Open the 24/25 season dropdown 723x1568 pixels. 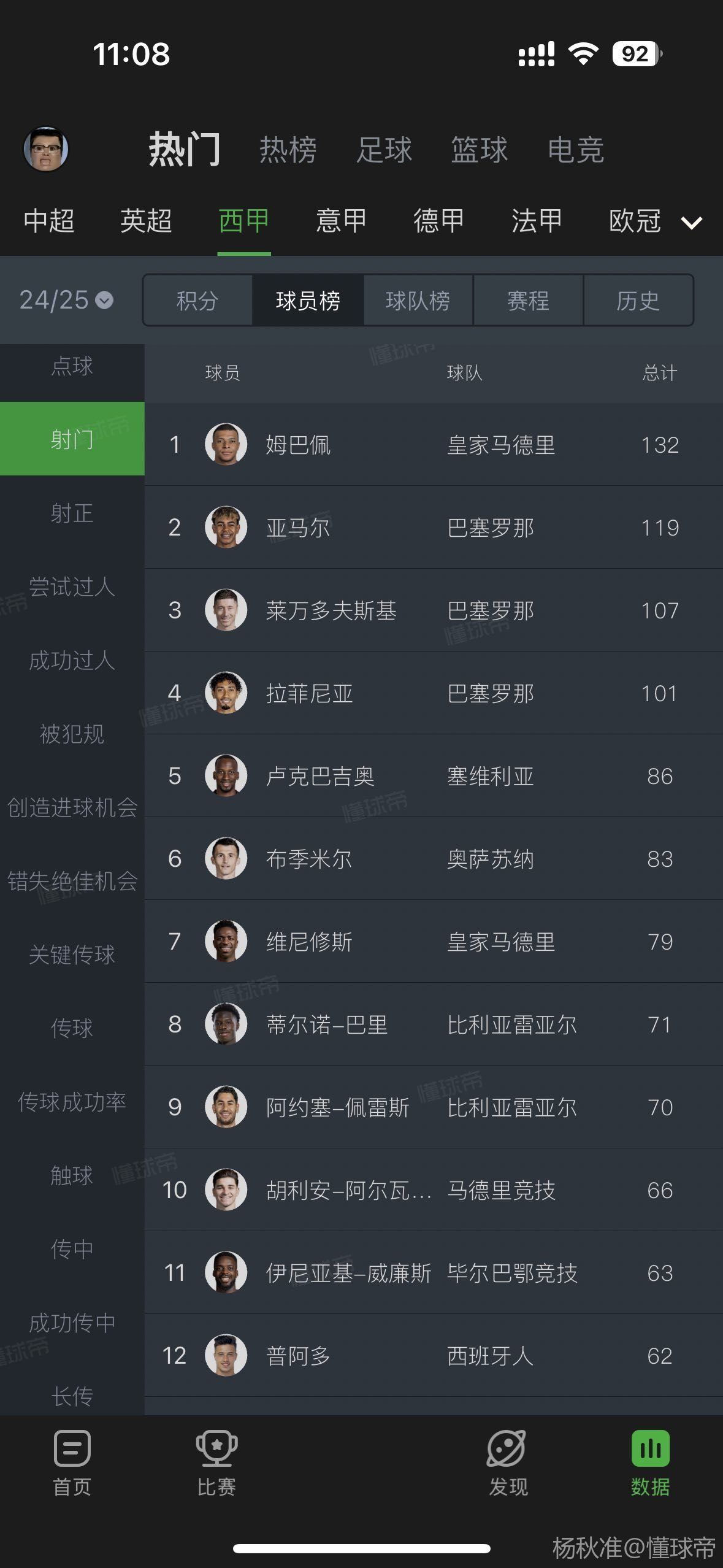(66, 300)
